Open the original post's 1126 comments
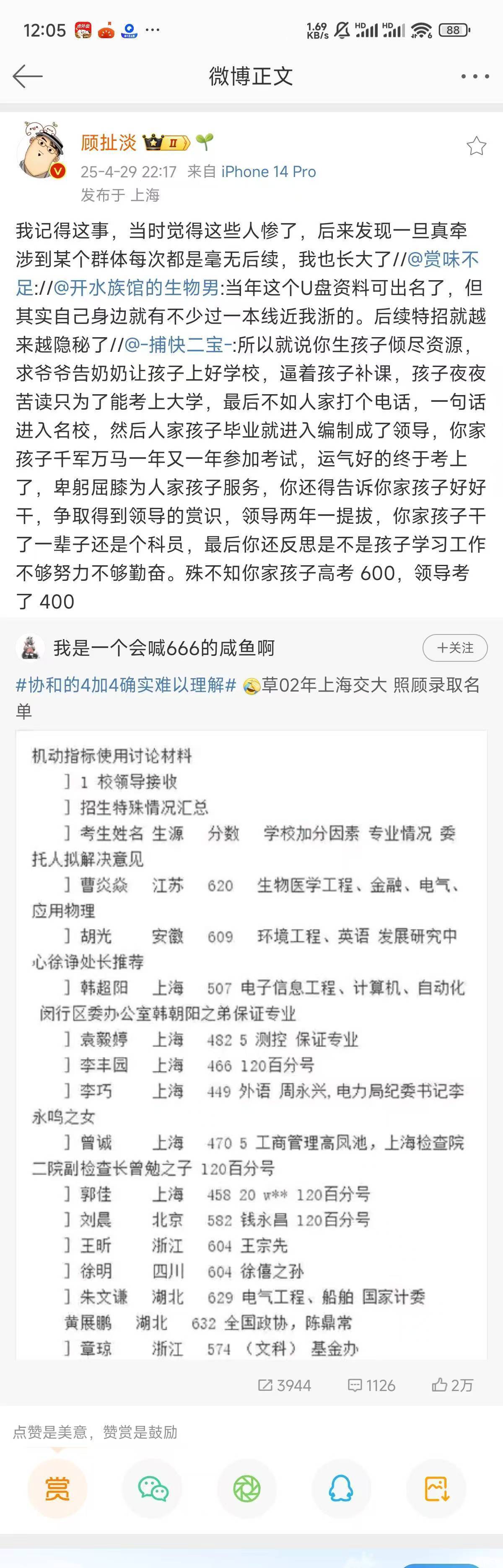 click(372, 1386)
